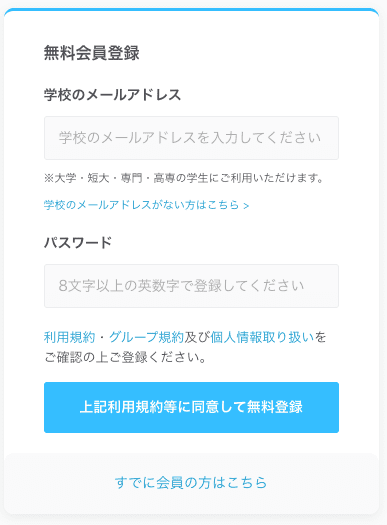Tap 上記利用規約等に同意して無料登録 button

pyautogui.click(x=191, y=407)
